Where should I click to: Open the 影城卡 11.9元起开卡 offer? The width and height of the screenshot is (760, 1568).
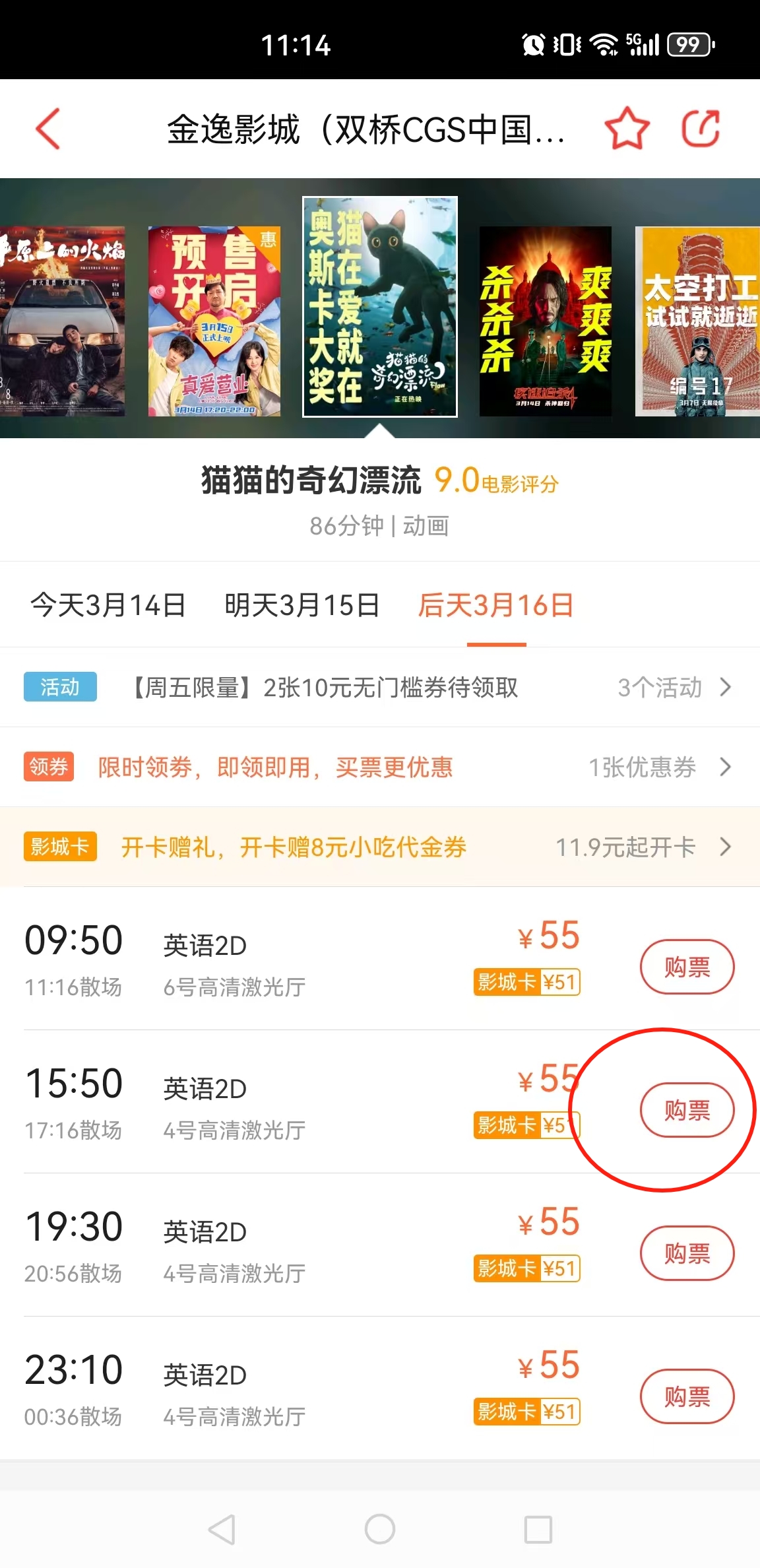coord(643,847)
